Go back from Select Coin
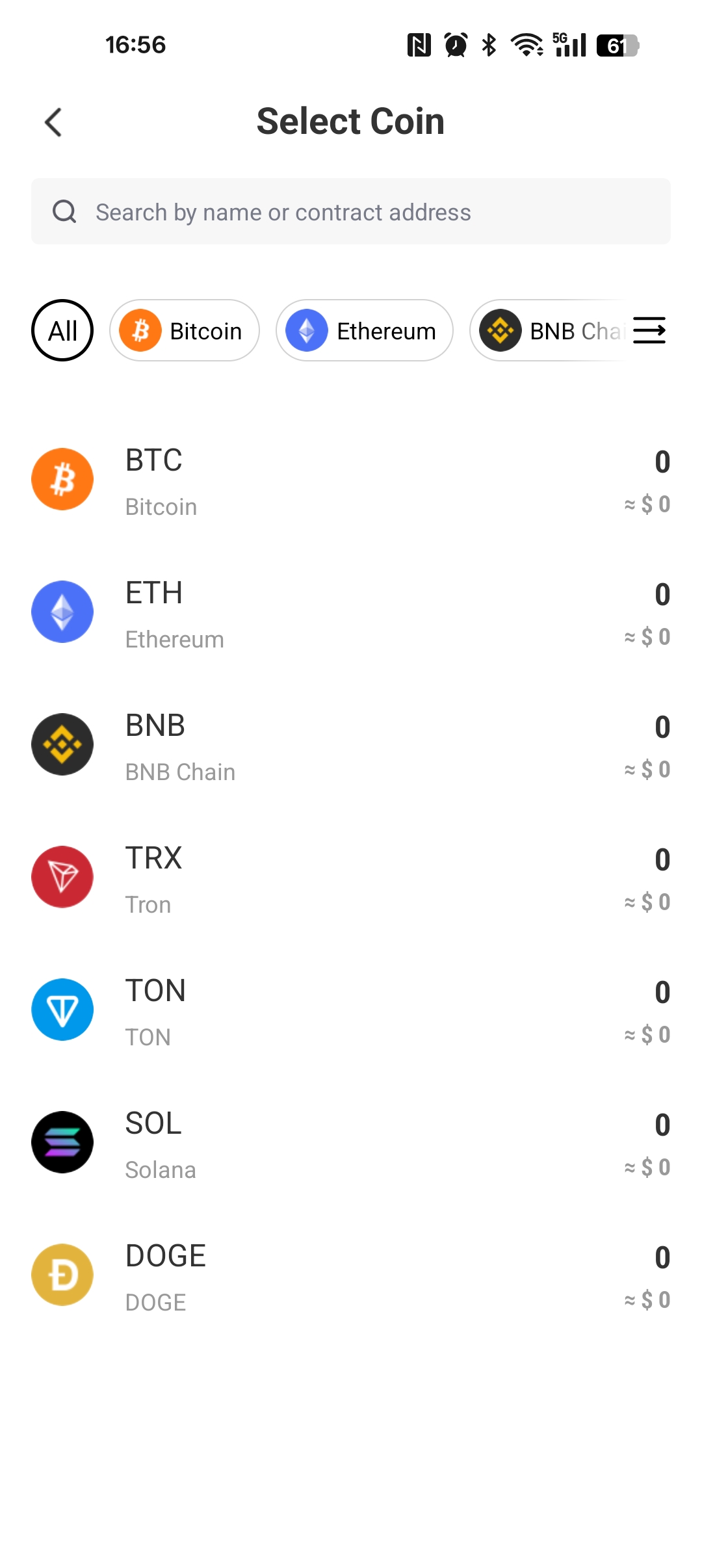Viewport: 702px width, 1568px height. pyautogui.click(x=53, y=122)
